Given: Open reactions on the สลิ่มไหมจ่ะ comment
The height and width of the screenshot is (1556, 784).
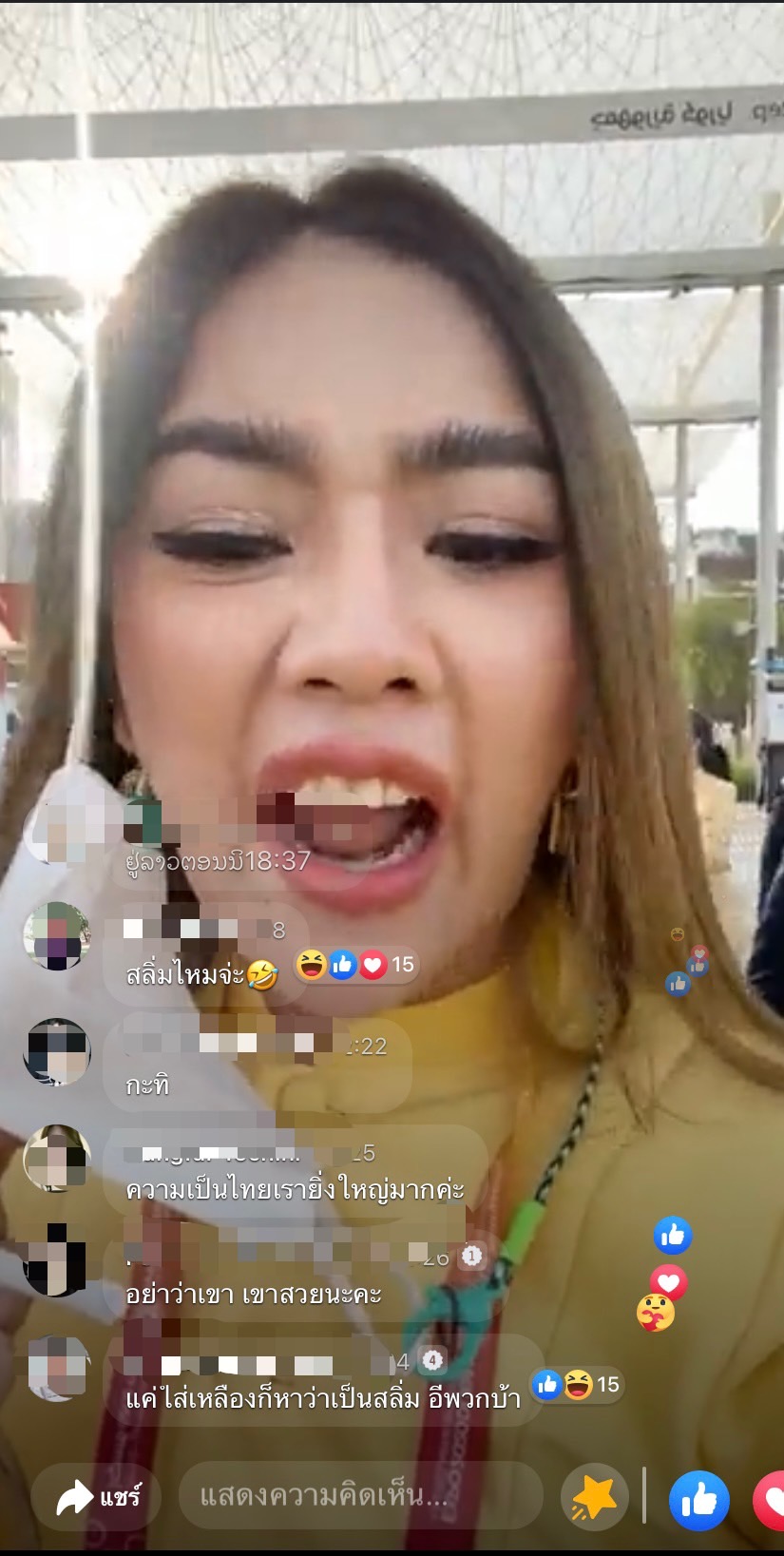Looking at the screenshot, I should coord(354,965).
